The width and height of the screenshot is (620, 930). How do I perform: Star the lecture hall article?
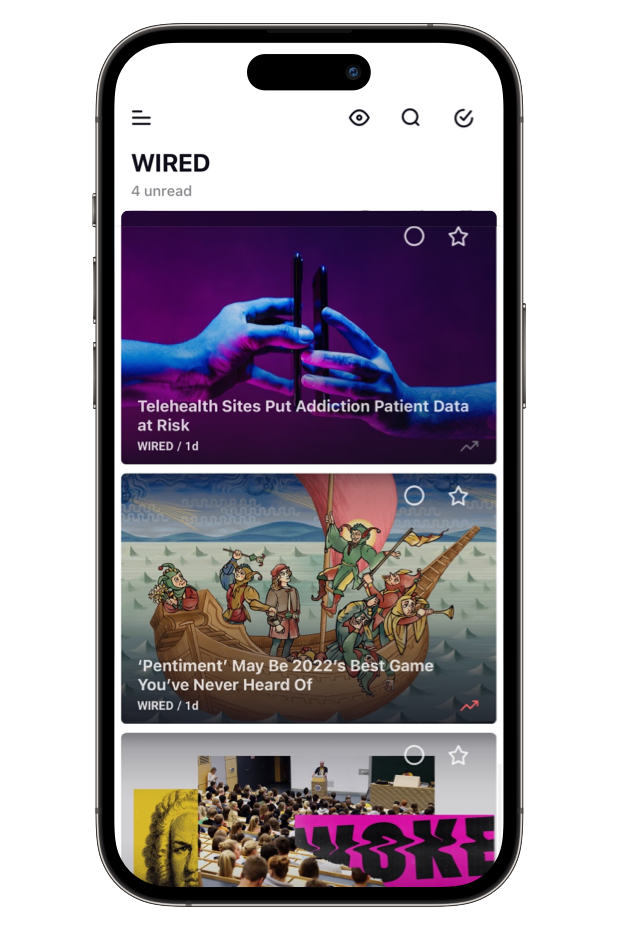pyautogui.click(x=458, y=755)
